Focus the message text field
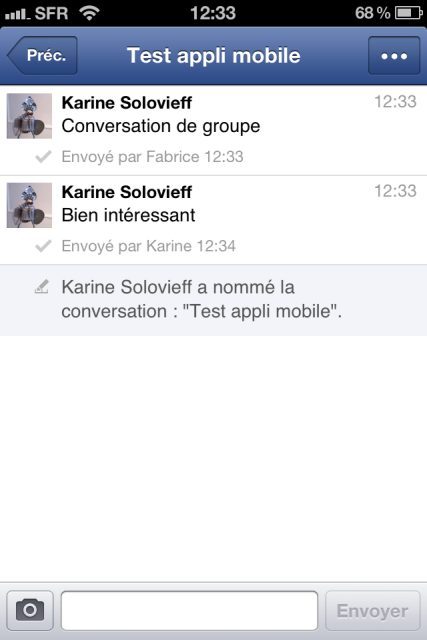This screenshot has width=427, height=640. 189,611
